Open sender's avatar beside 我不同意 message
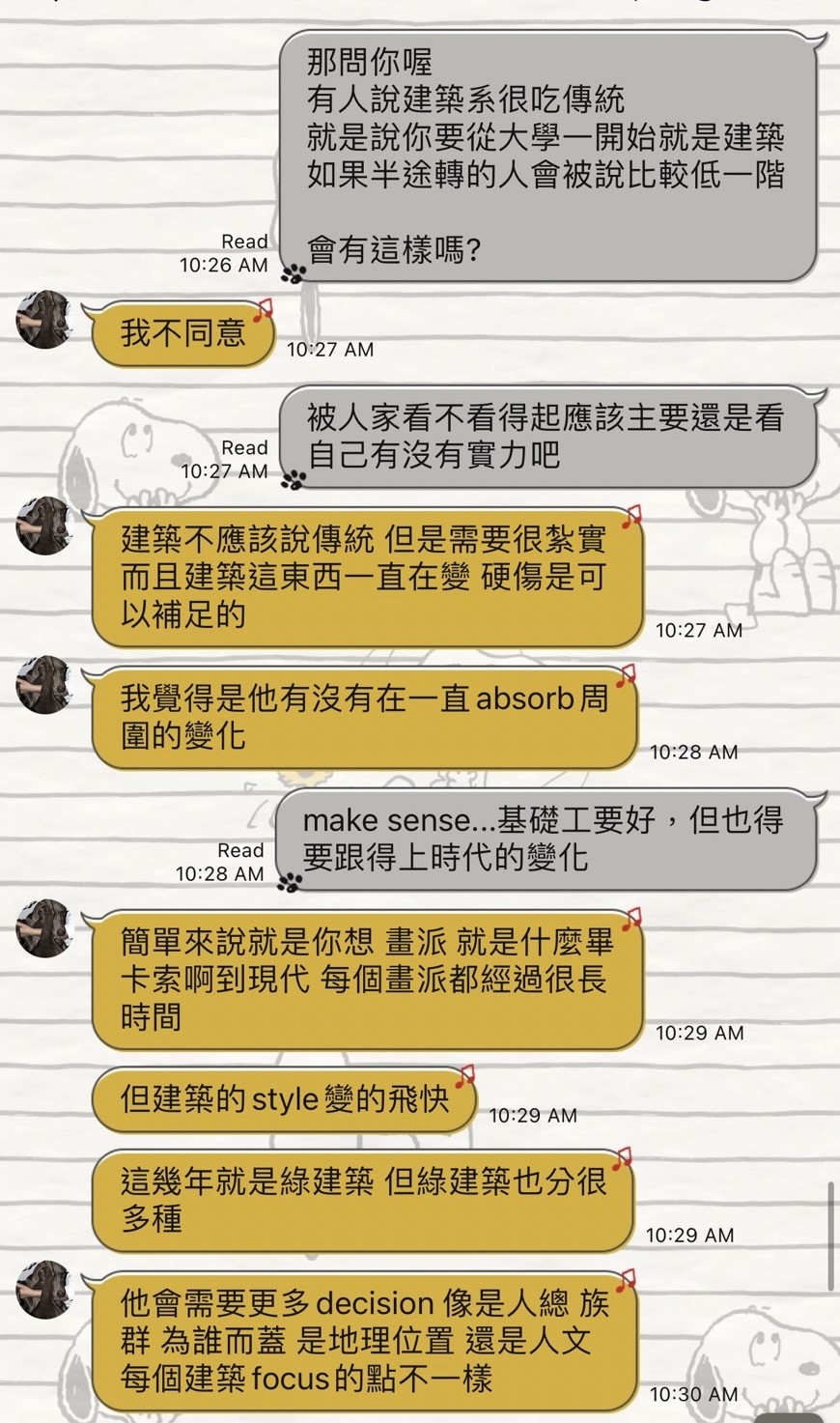 [44, 320]
